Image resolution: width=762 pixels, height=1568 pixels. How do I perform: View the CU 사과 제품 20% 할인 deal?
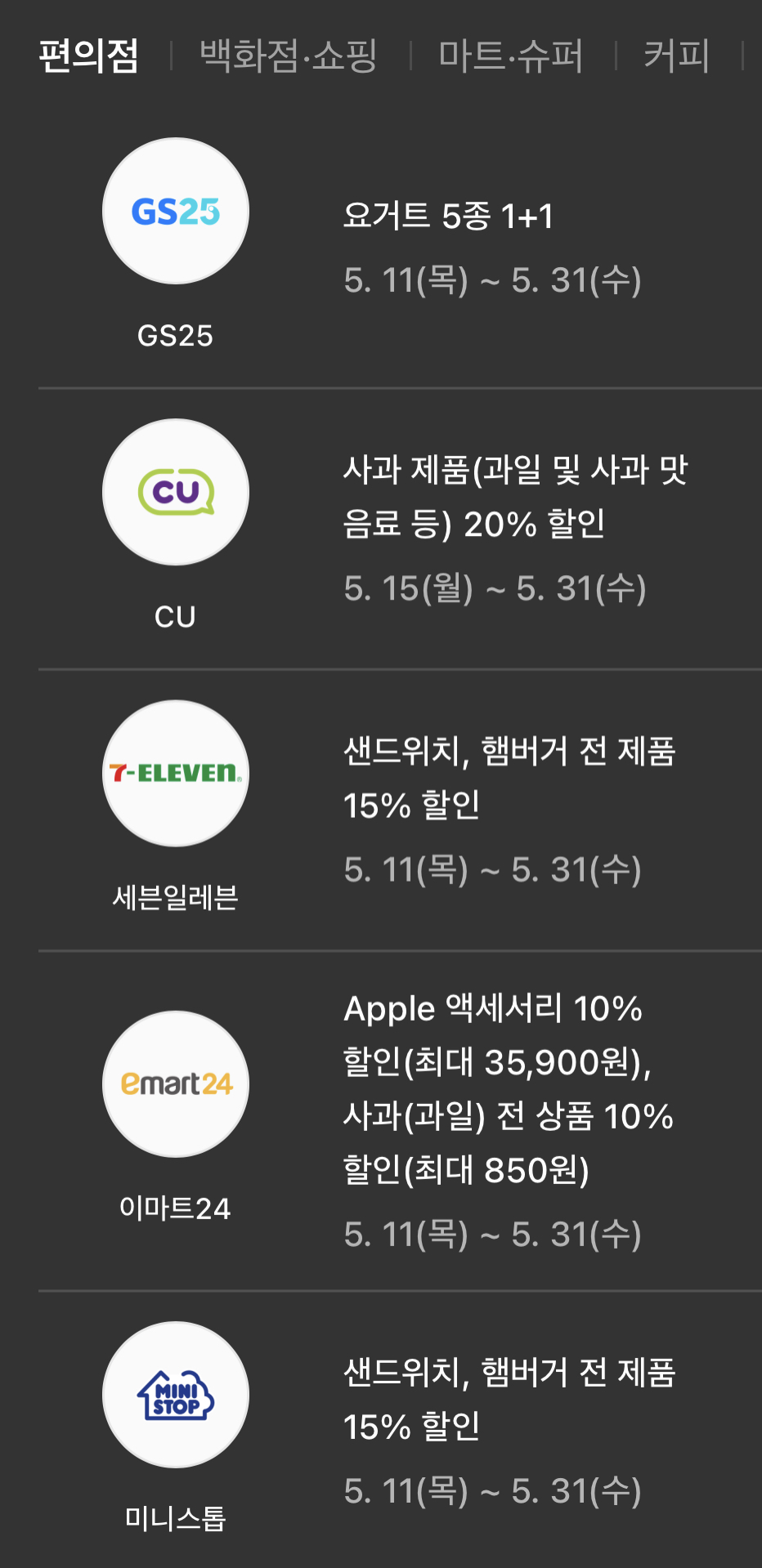coord(400,529)
